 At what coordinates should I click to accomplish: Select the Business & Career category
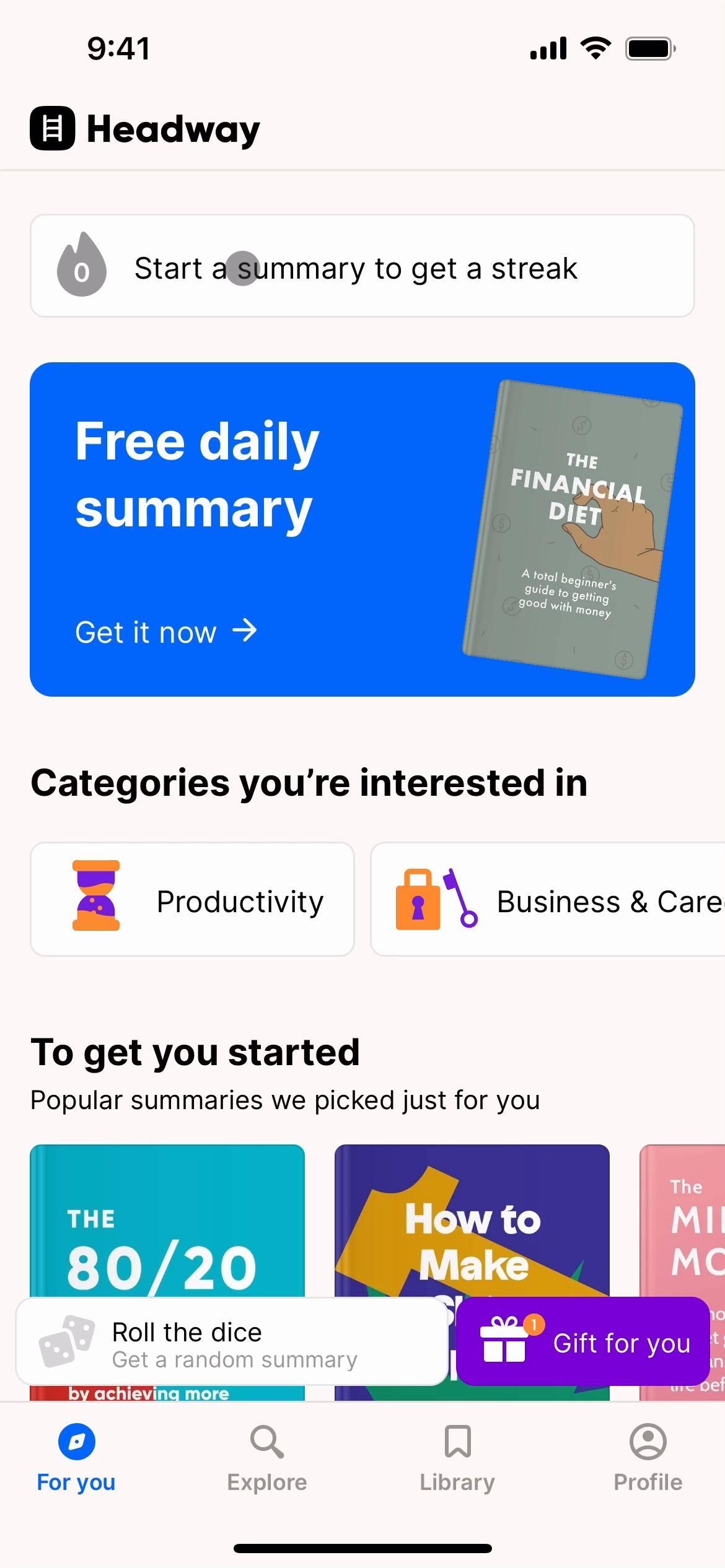click(x=548, y=899)
